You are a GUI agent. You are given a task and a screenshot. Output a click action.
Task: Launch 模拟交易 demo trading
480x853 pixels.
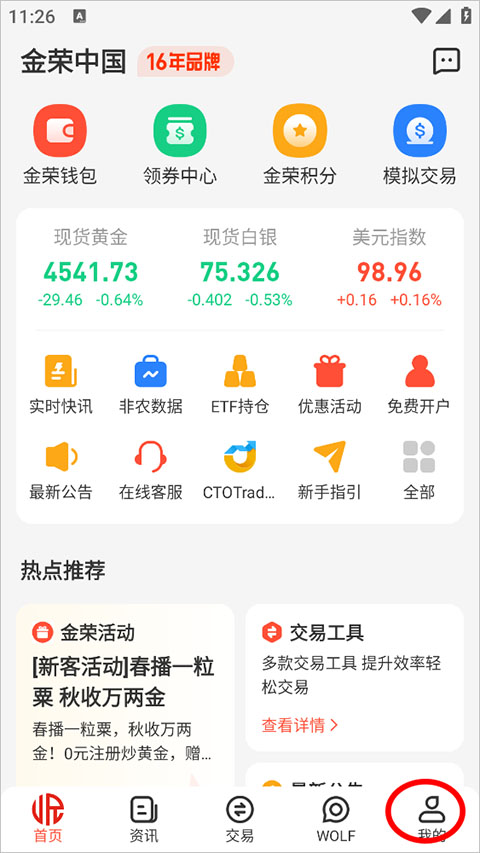(x=420, y=145)
